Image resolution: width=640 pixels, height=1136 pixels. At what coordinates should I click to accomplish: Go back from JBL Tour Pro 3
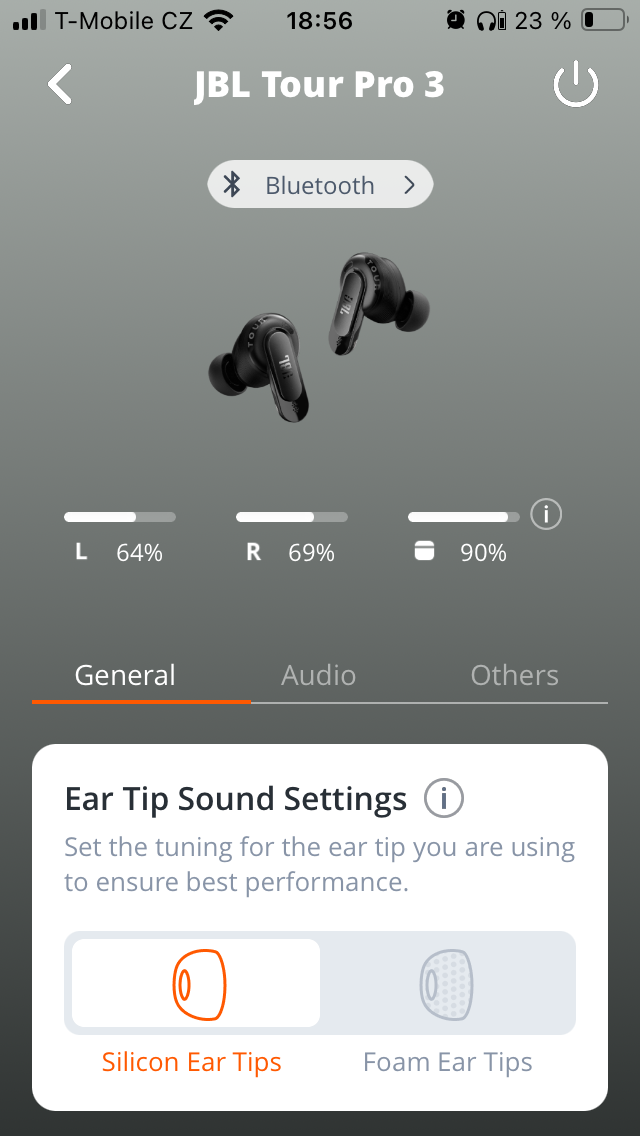pyautogui.click(x=61, y=85)
